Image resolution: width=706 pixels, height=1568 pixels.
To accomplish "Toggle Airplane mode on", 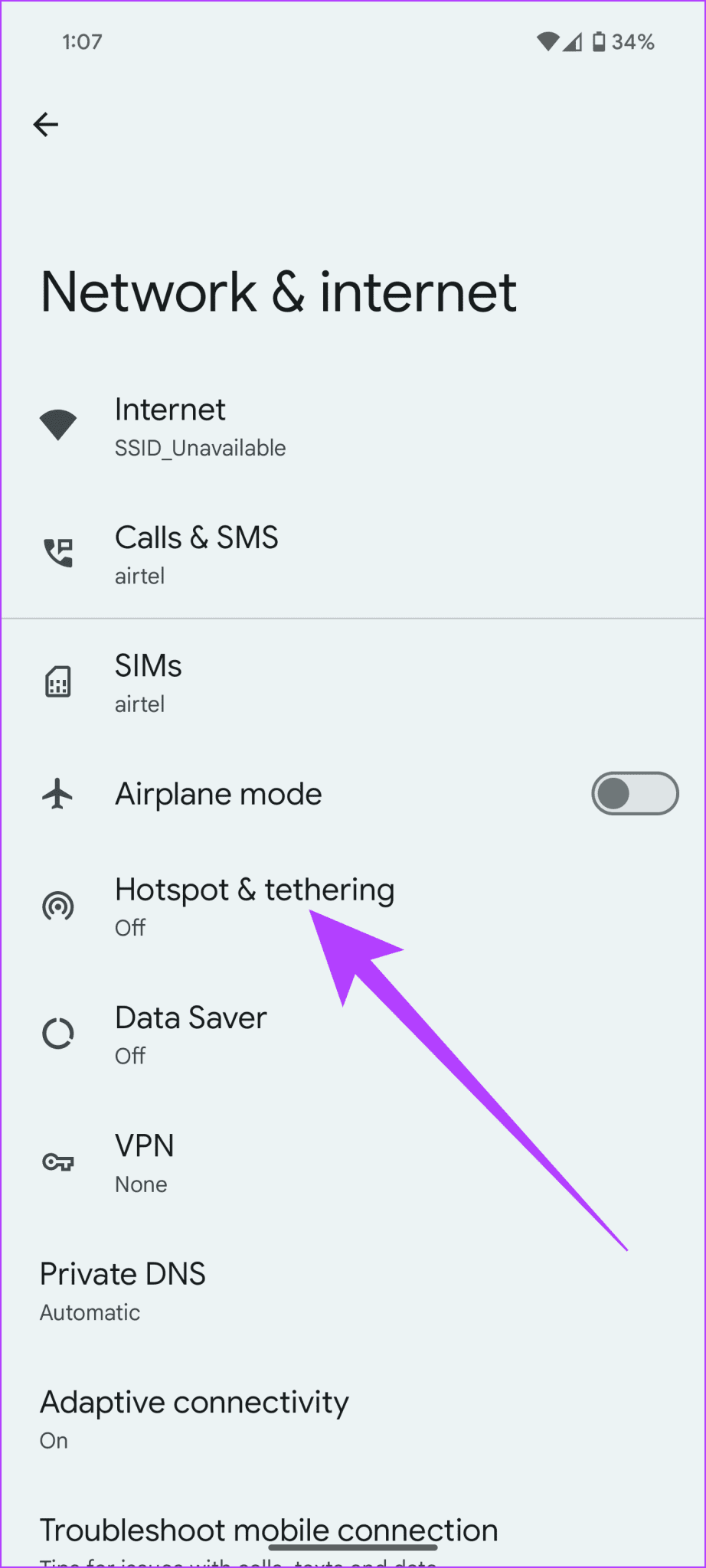I will coord(635,793).
